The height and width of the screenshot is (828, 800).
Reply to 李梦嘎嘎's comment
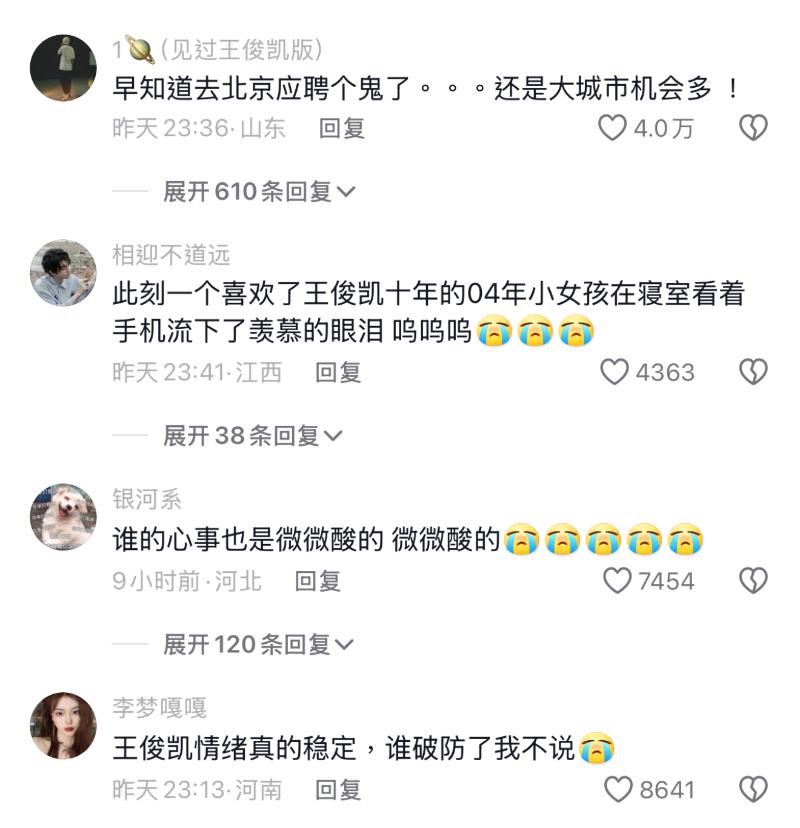[338, 790]
